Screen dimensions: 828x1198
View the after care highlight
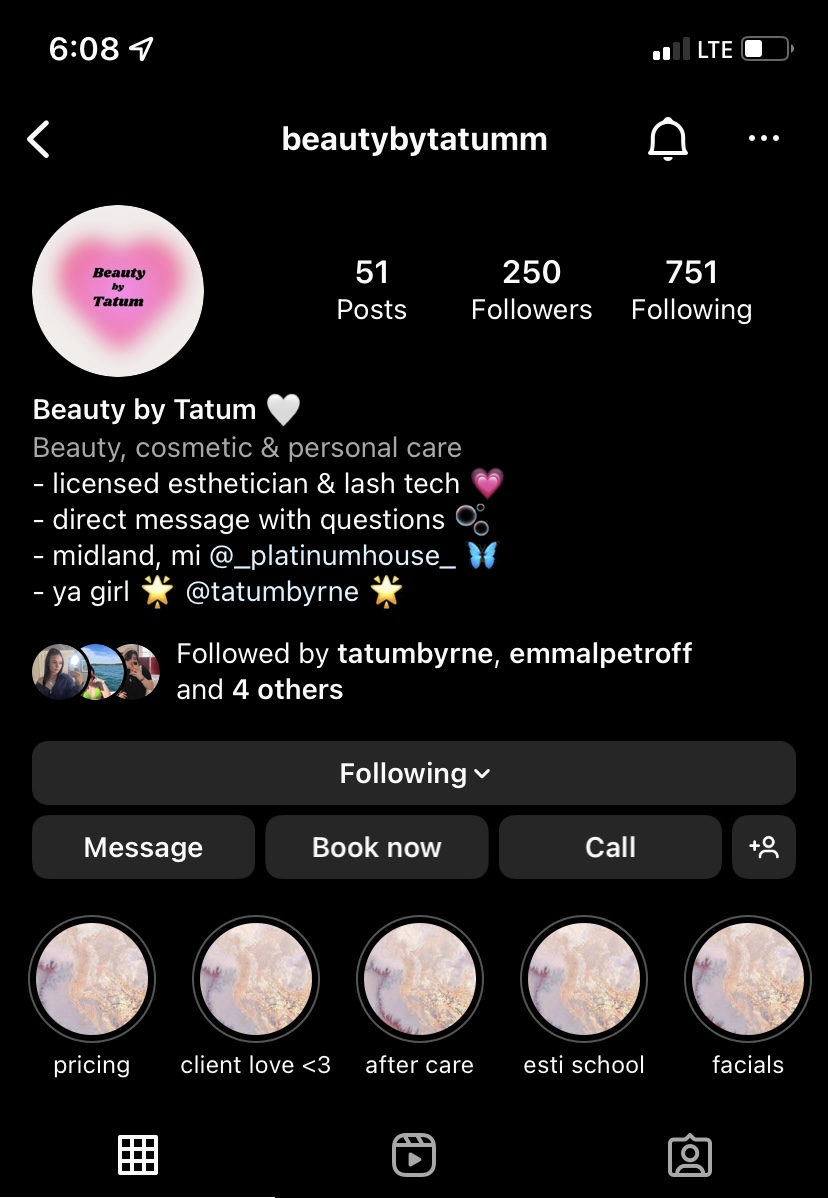(420, 979)
